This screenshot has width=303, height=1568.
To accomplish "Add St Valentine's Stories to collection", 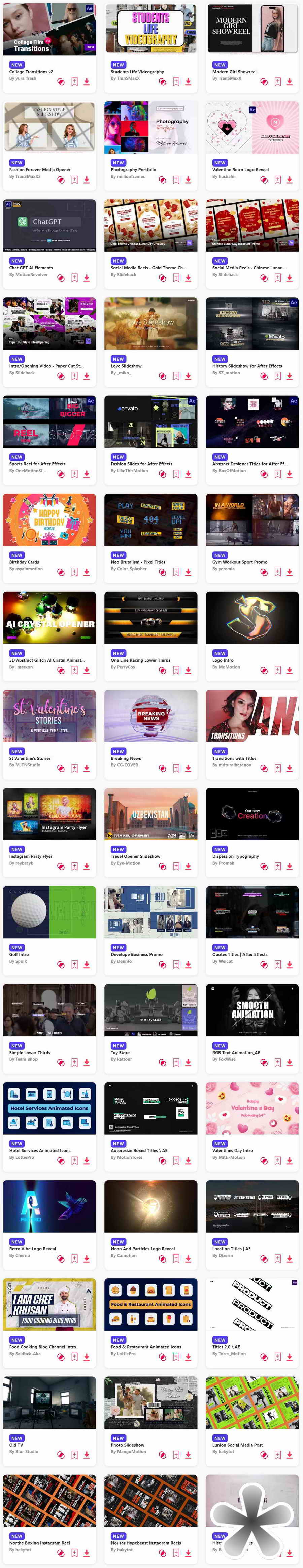I will point(74,768).
